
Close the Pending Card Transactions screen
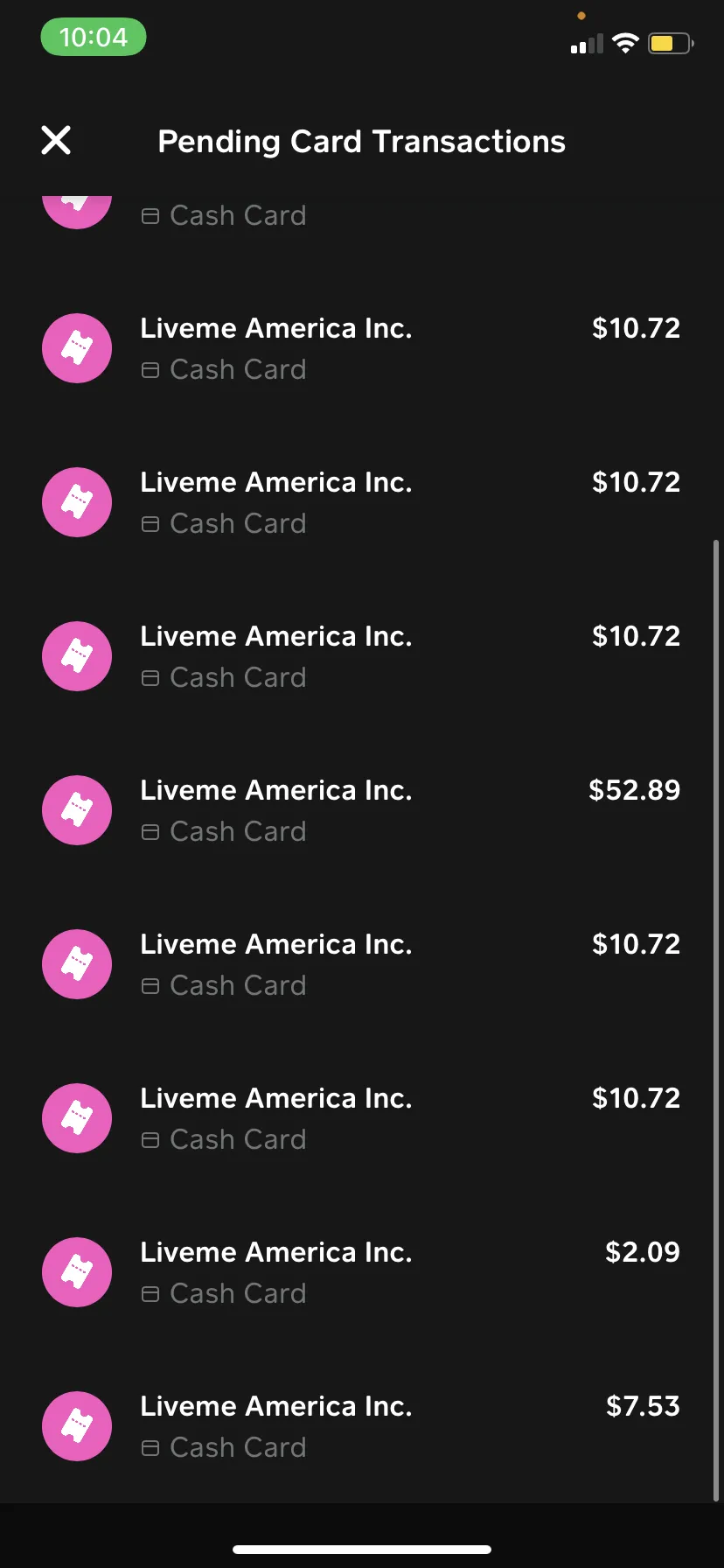[56, 140]
